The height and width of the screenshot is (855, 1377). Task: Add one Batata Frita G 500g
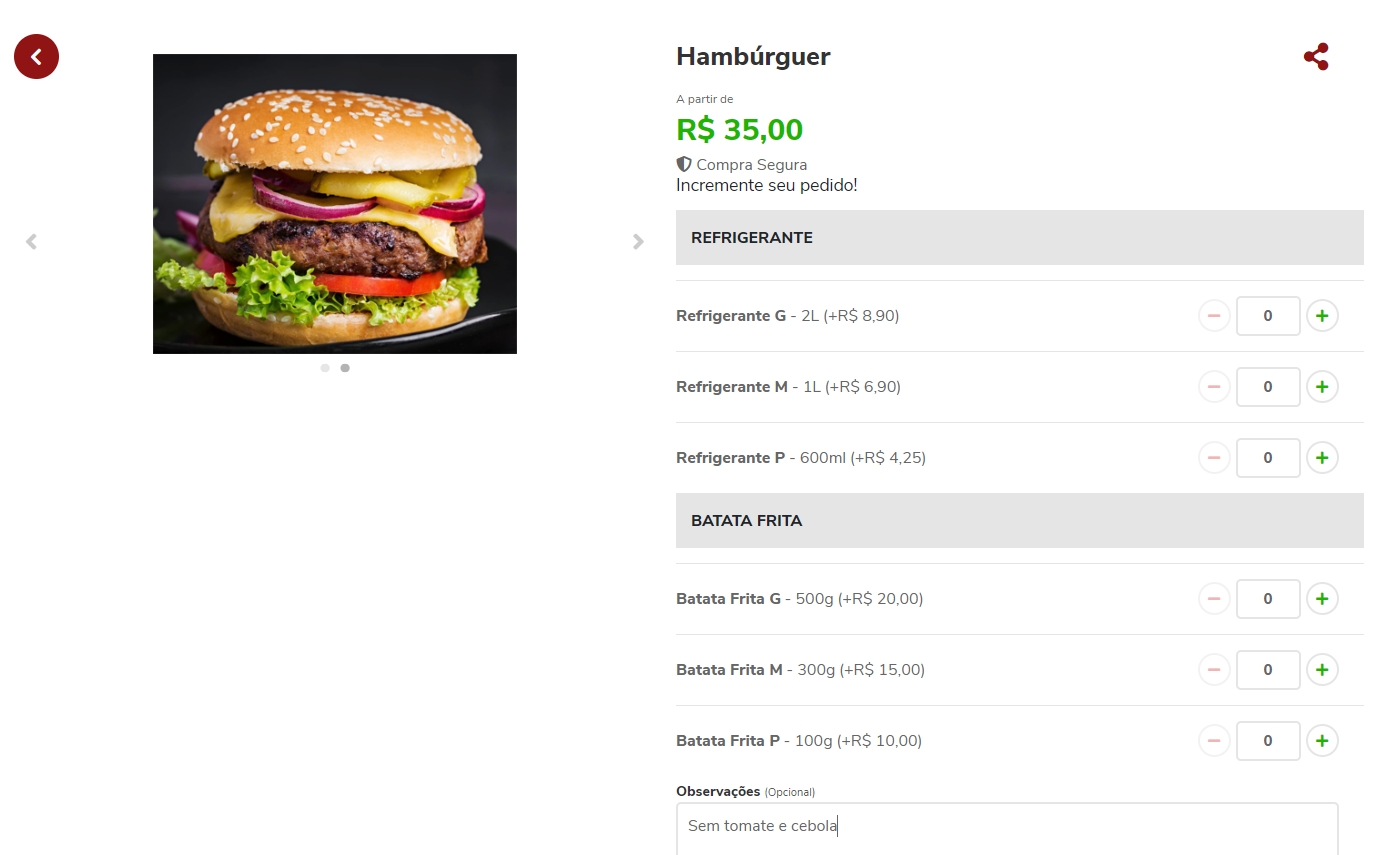click(1322, 599)
